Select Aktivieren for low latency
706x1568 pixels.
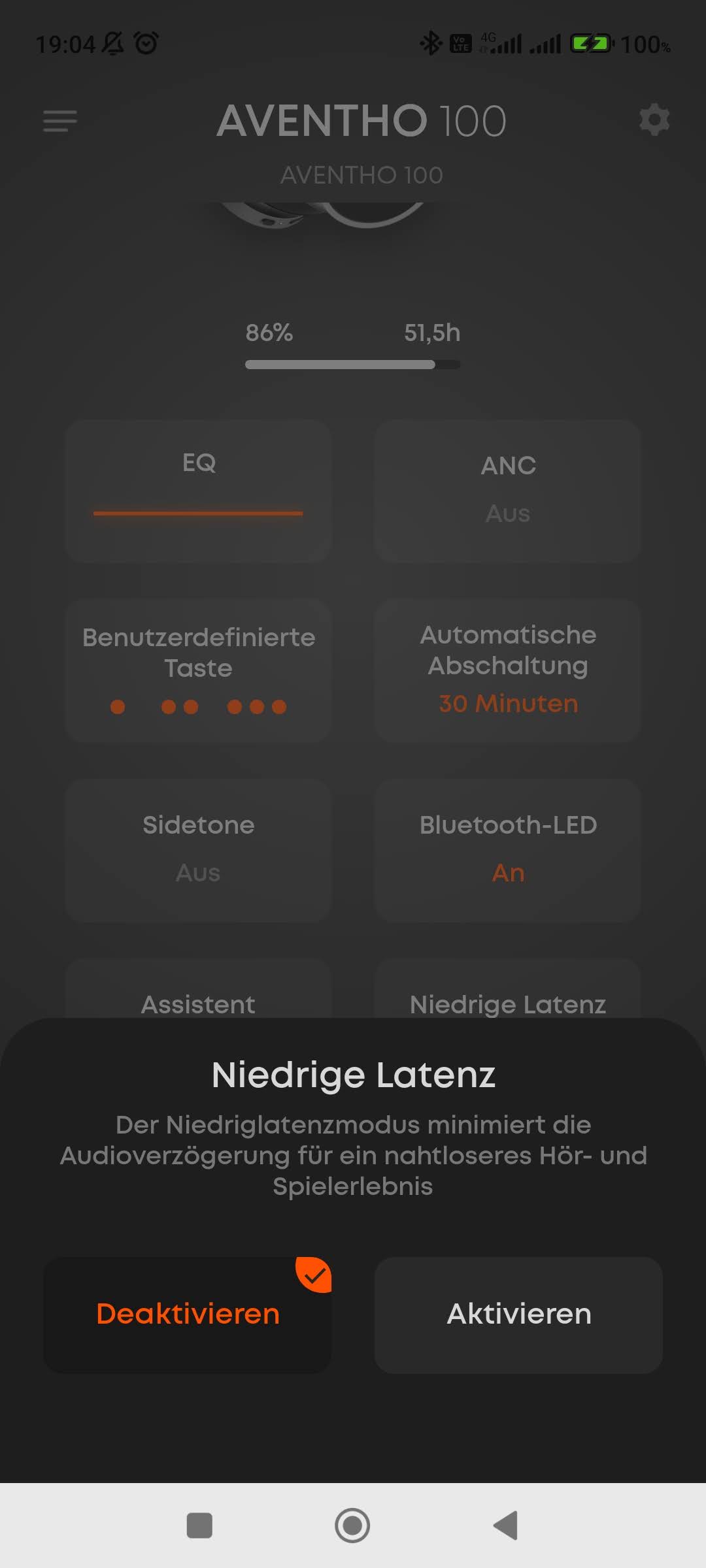[518, 1315]
